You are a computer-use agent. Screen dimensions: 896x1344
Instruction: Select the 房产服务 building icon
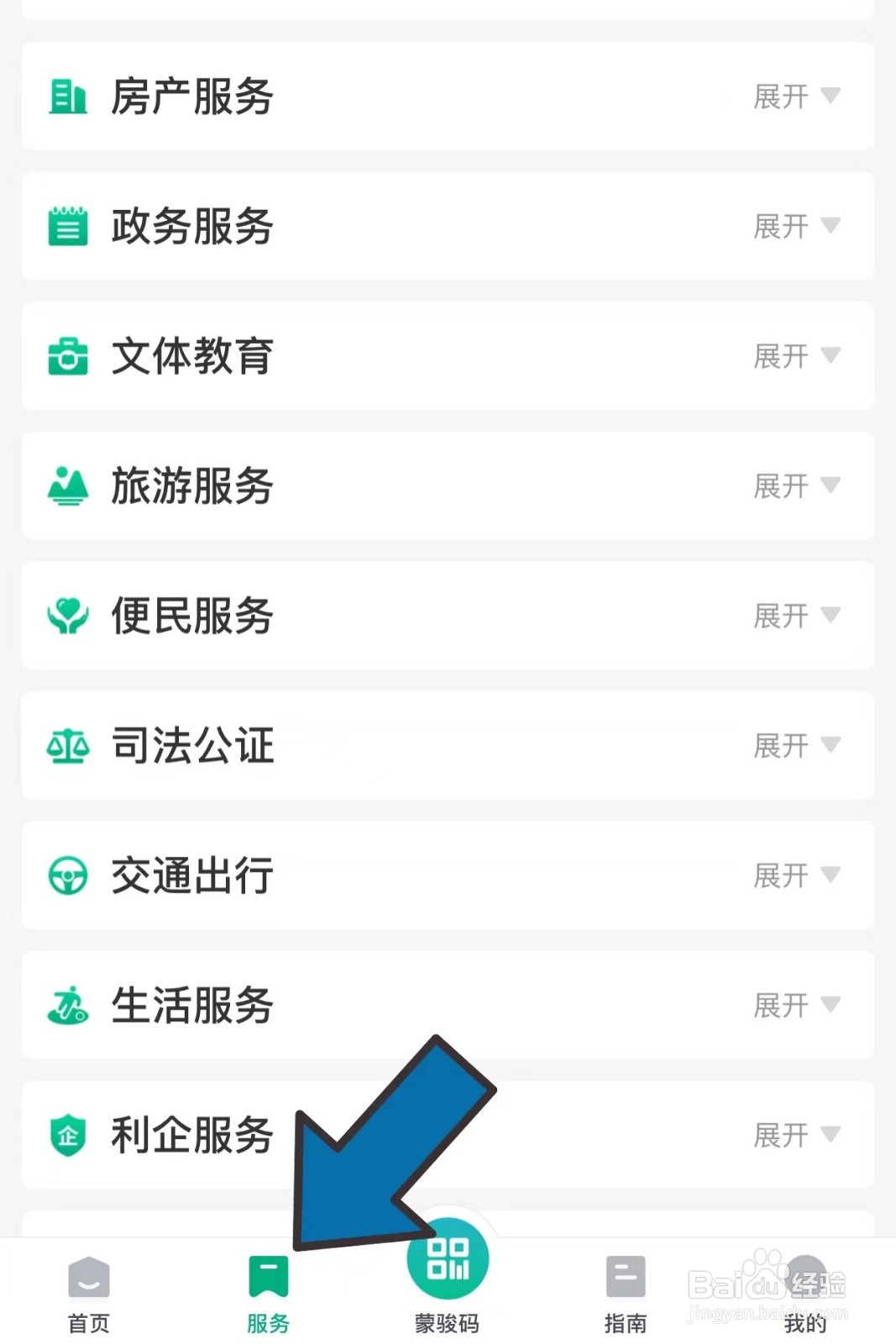tap(67, 95)
